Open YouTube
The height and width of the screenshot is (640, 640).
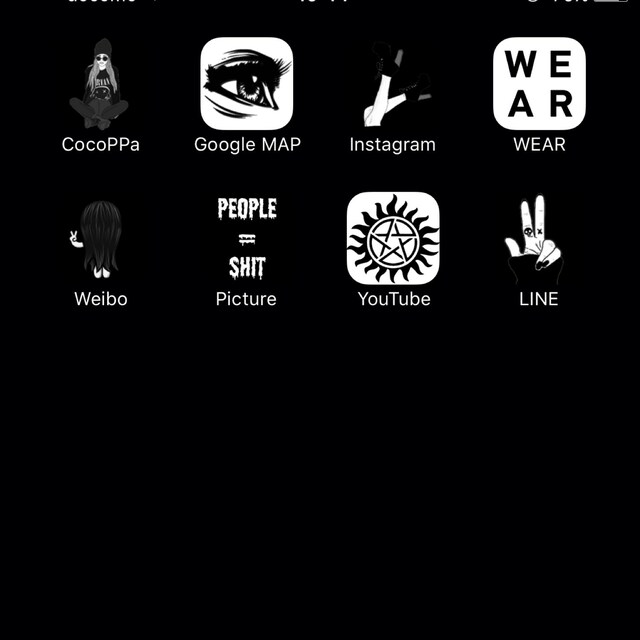point(393,239)
